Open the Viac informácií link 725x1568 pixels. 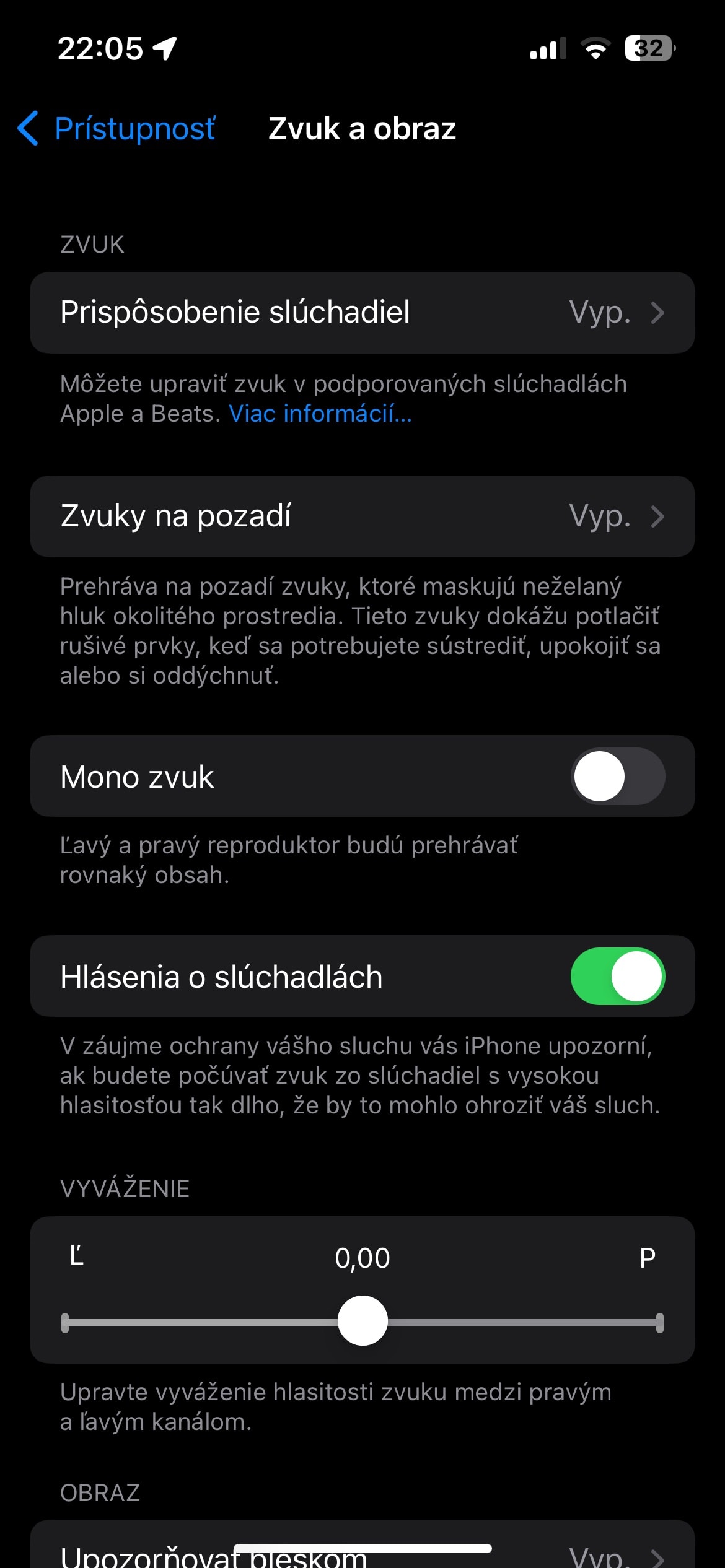tap(320, 414)
